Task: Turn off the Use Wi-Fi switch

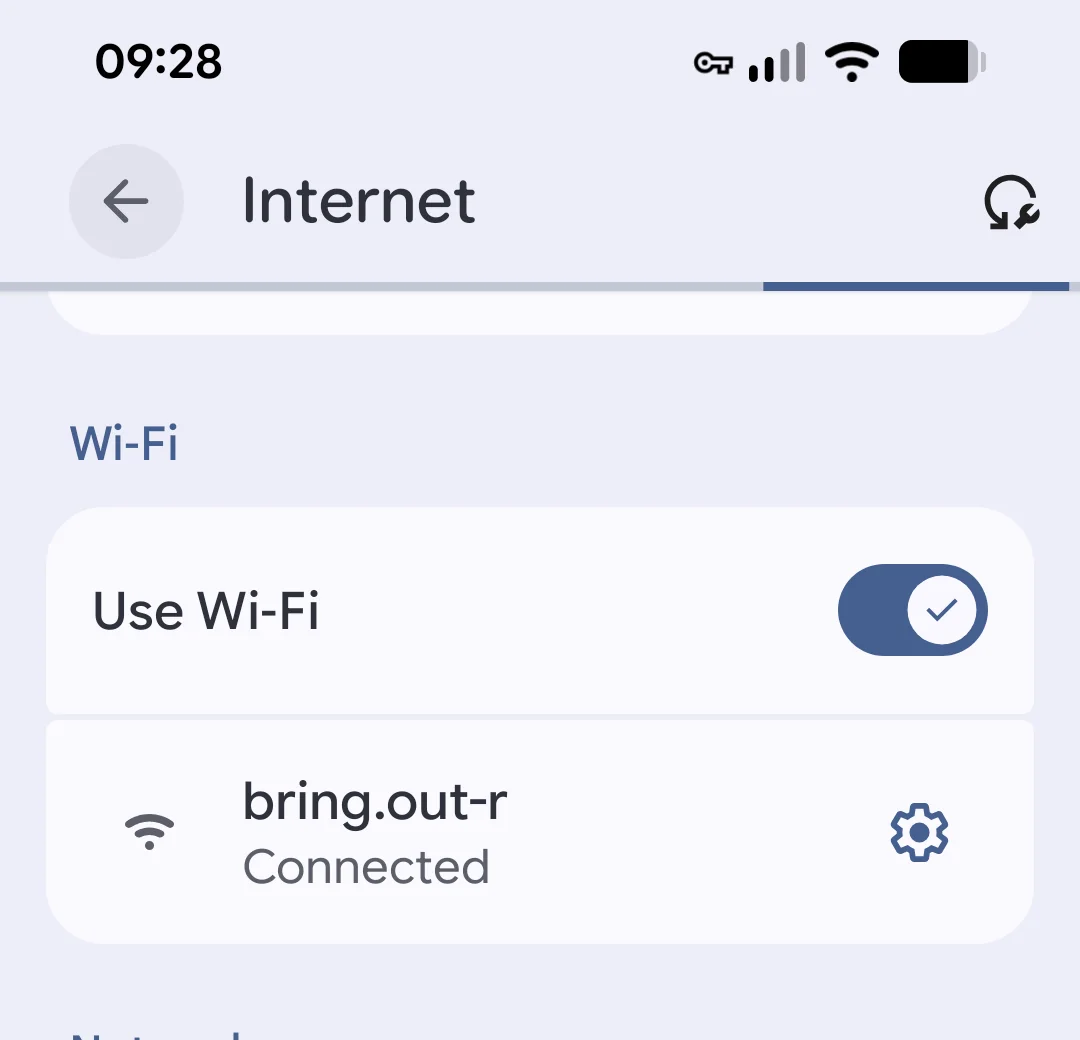Action: point(912,610)
